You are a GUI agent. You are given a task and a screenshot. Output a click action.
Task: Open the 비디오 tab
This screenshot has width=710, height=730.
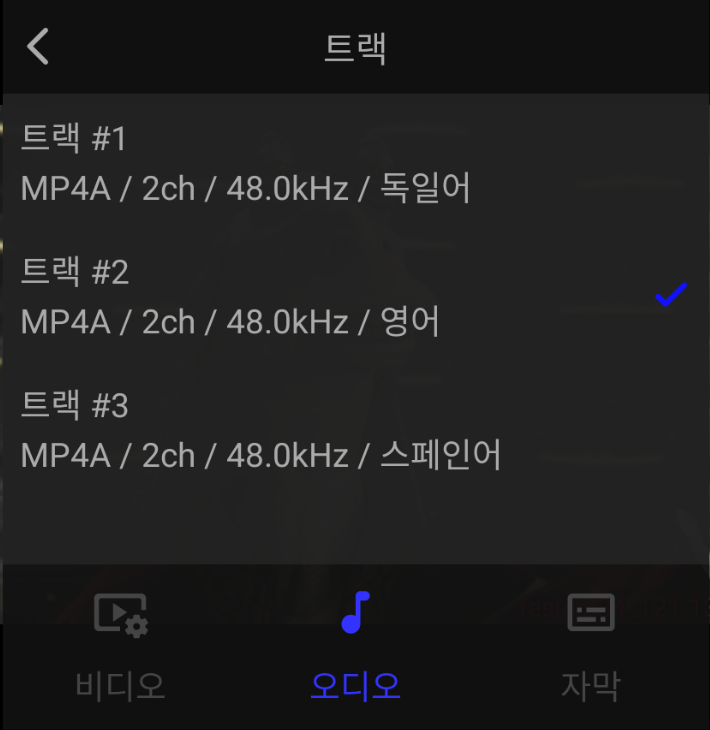[120, 646]
